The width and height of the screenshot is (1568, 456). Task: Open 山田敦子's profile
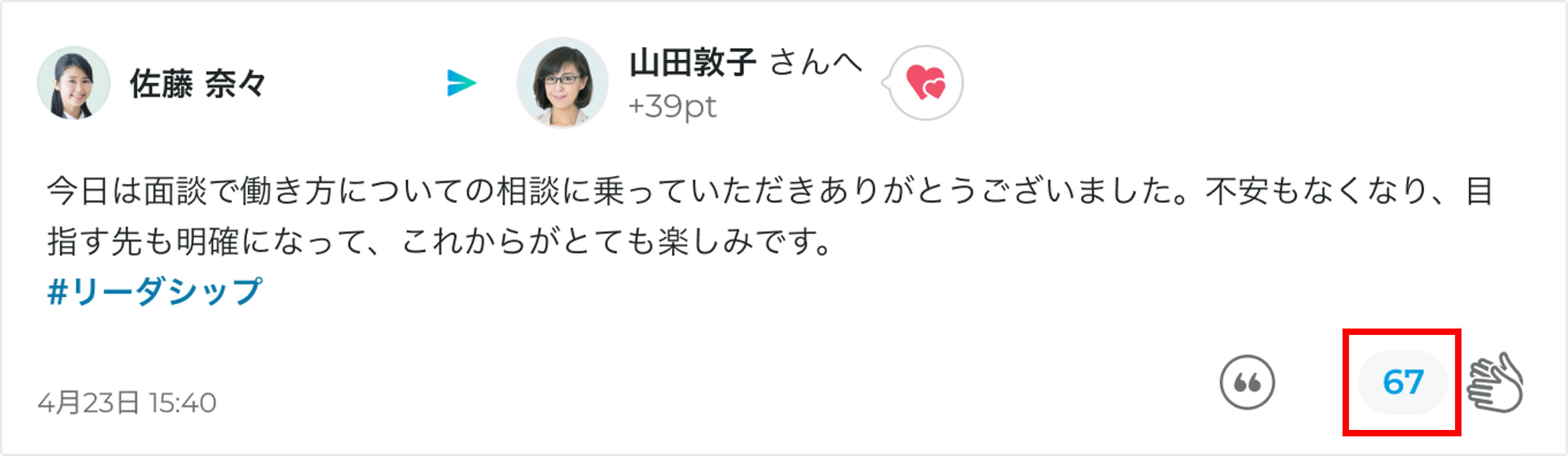pyautogui.click(x=692, y=63)
